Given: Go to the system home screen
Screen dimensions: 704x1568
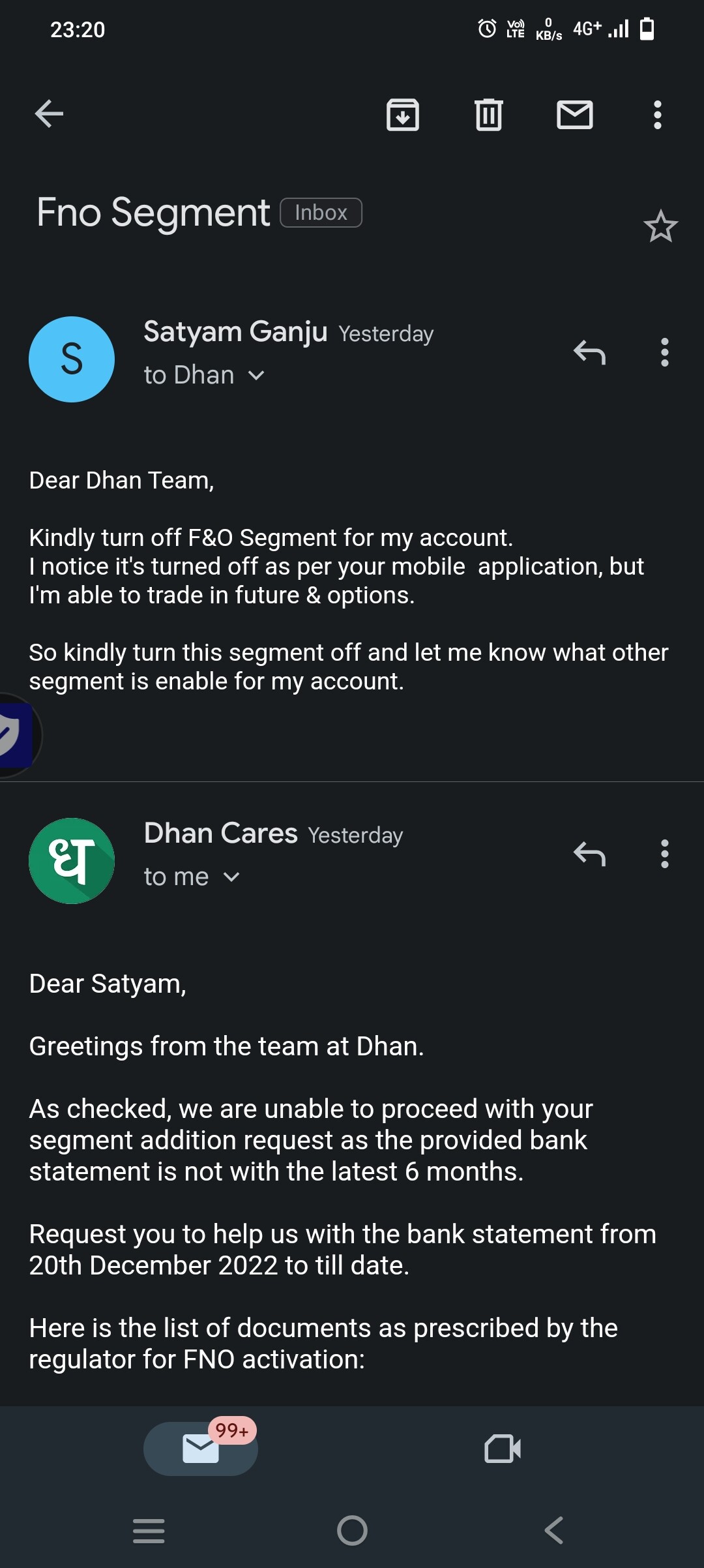Looking at the screenshot, I should click(x=352, y=1530).
